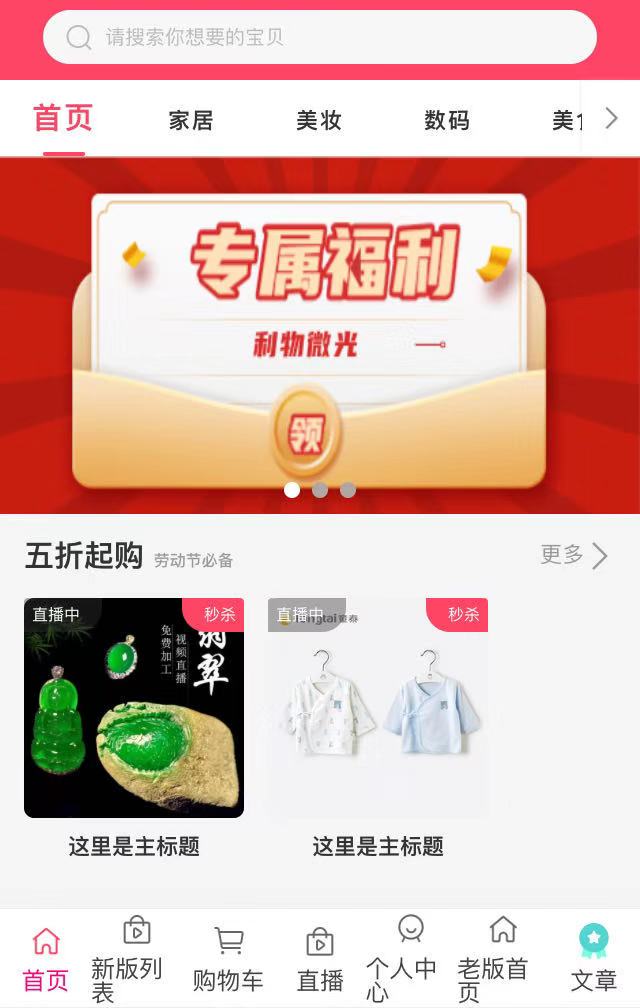Switch to the 家居 category tab

[191, 121]
